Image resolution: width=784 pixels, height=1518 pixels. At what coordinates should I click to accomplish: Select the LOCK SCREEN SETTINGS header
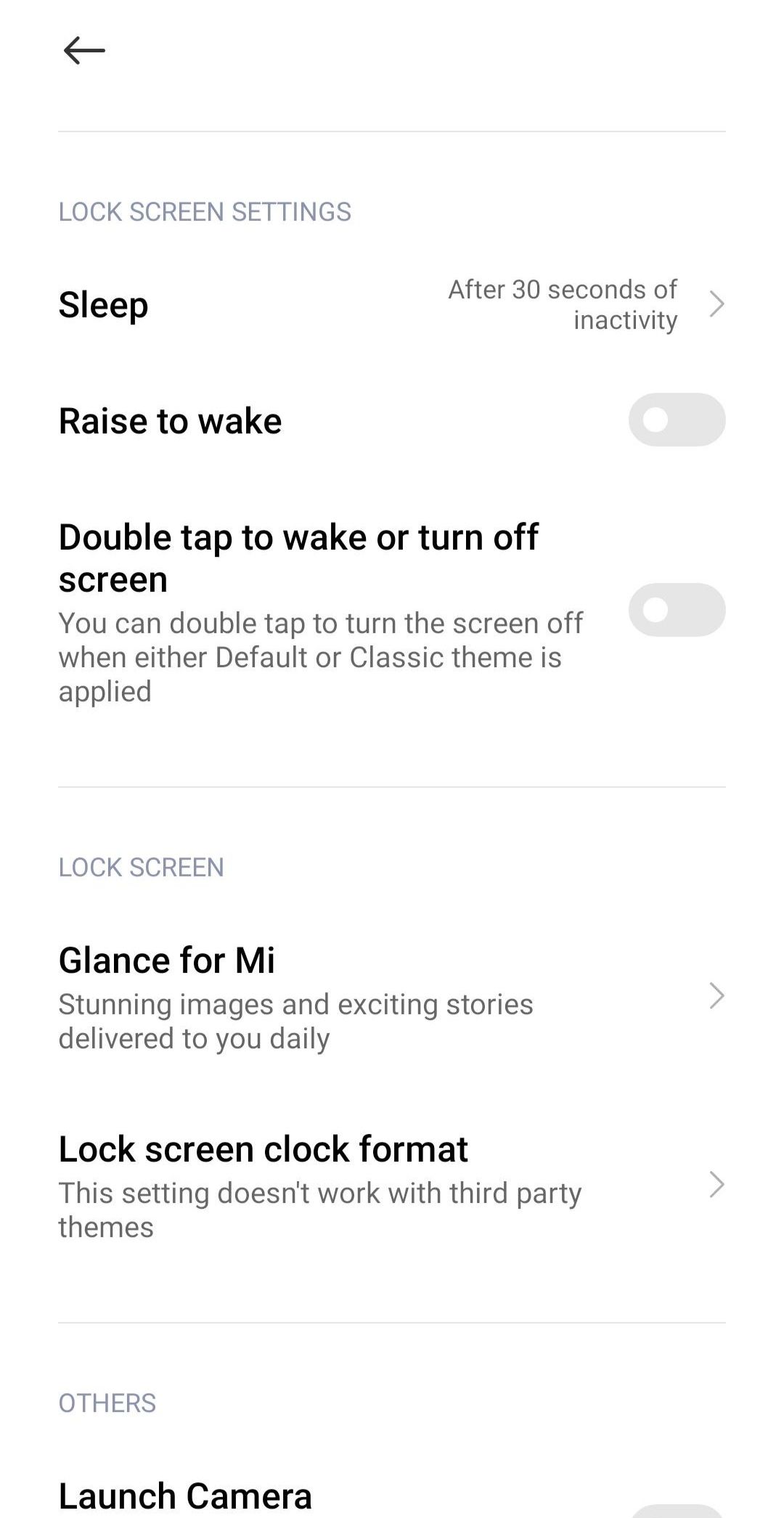point(205,211)
